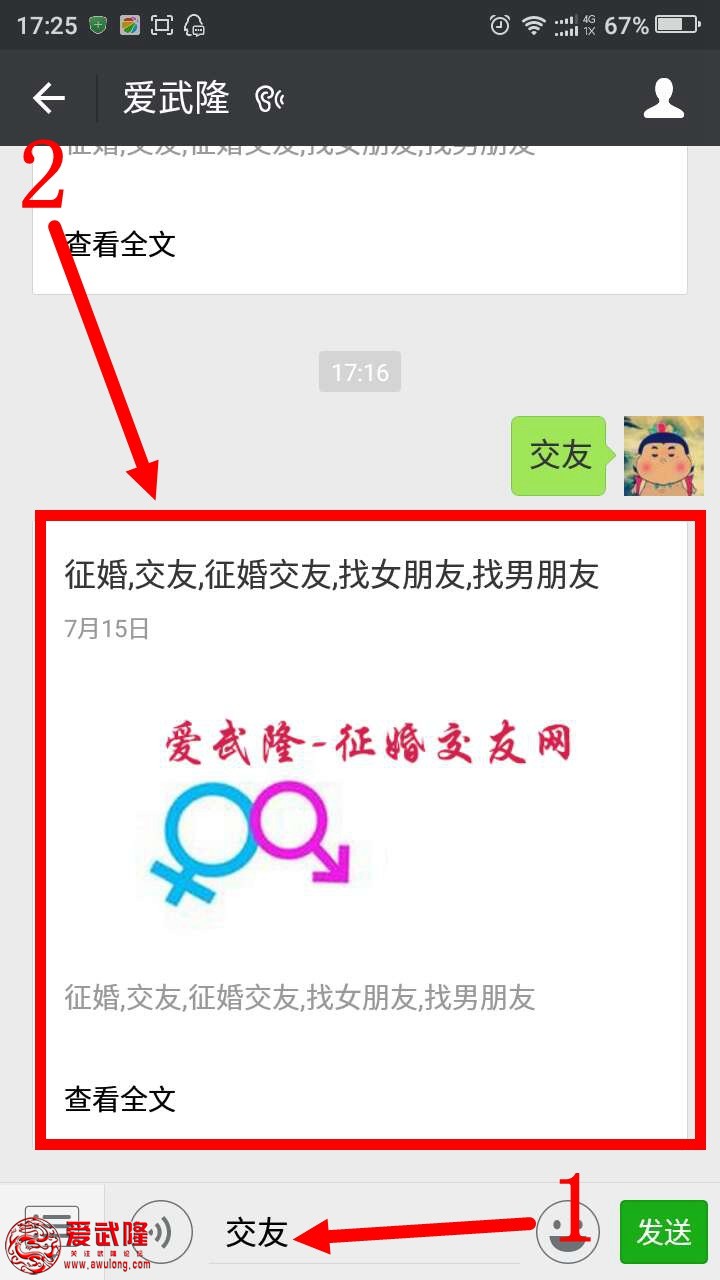Tap 发送 to send the message
Image resolution: width=720 pixels, height=1280 pixels.
(x=663, y=1232)
